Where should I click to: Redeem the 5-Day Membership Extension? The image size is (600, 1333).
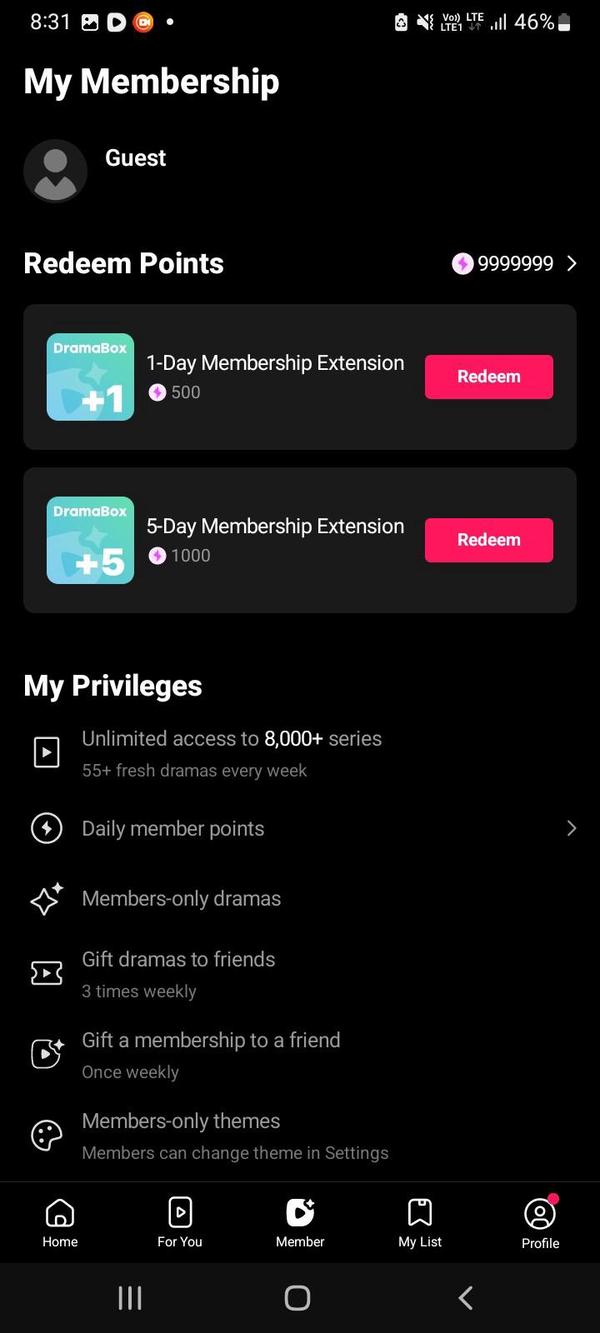click(488, 540)
